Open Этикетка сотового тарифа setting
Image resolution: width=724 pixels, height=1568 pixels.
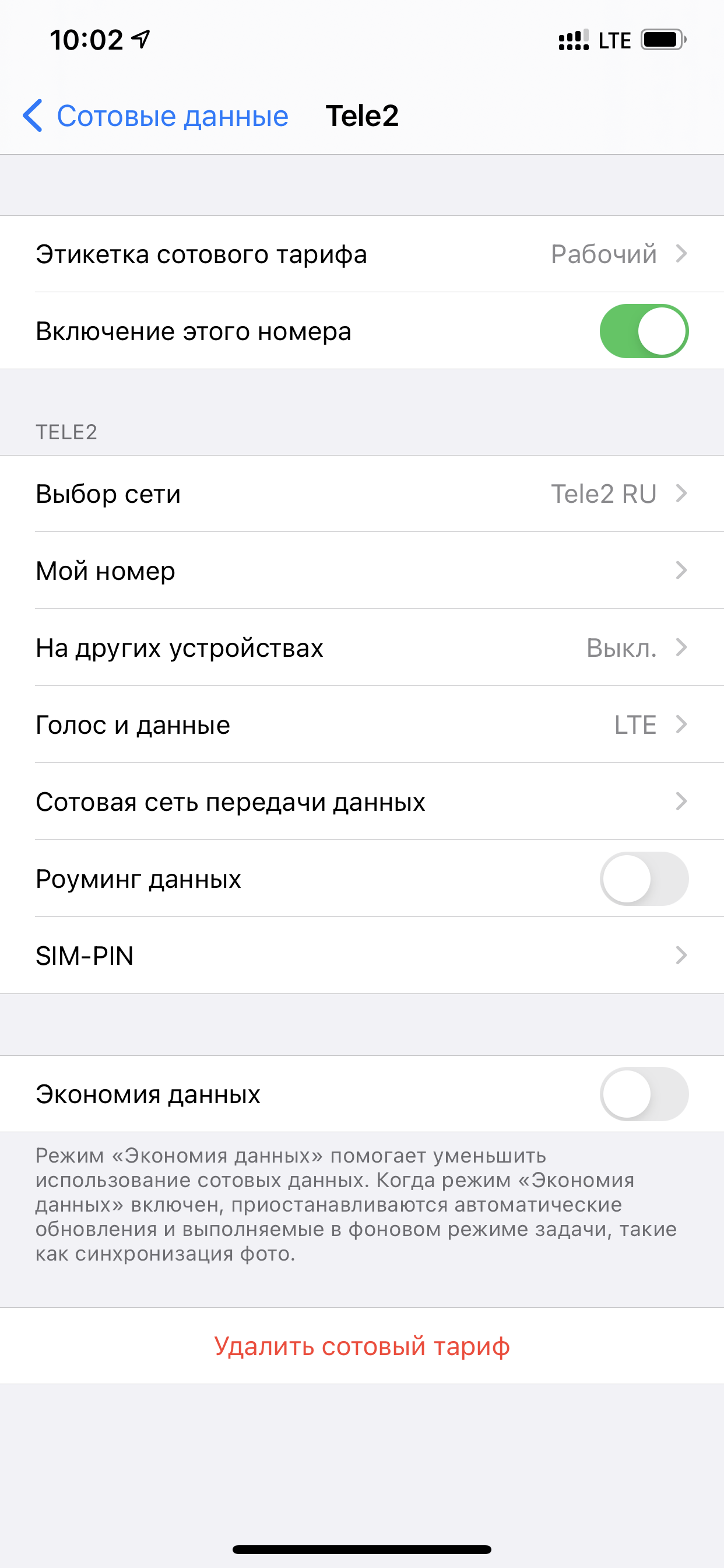[361, 254]
